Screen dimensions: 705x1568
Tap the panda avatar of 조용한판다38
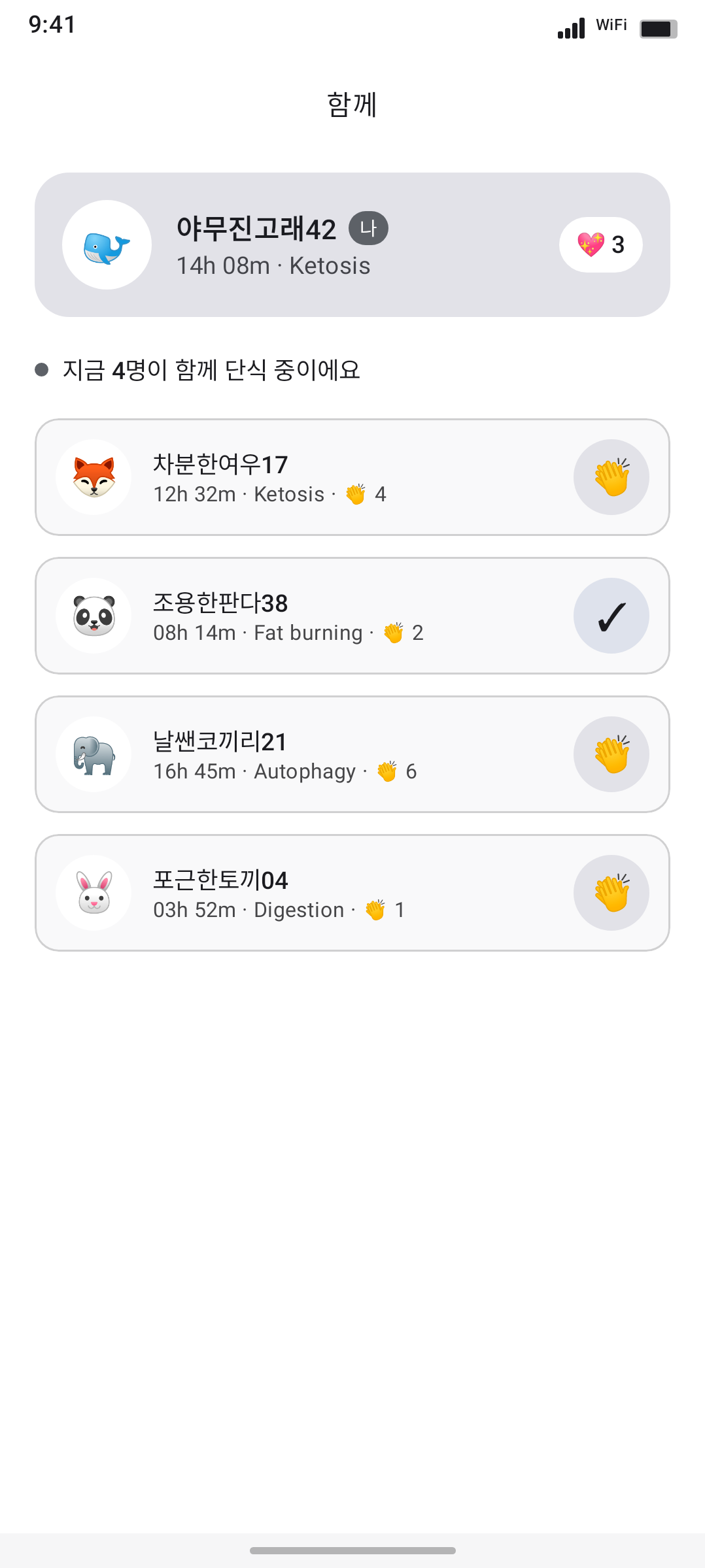click(x=94, y=615)
